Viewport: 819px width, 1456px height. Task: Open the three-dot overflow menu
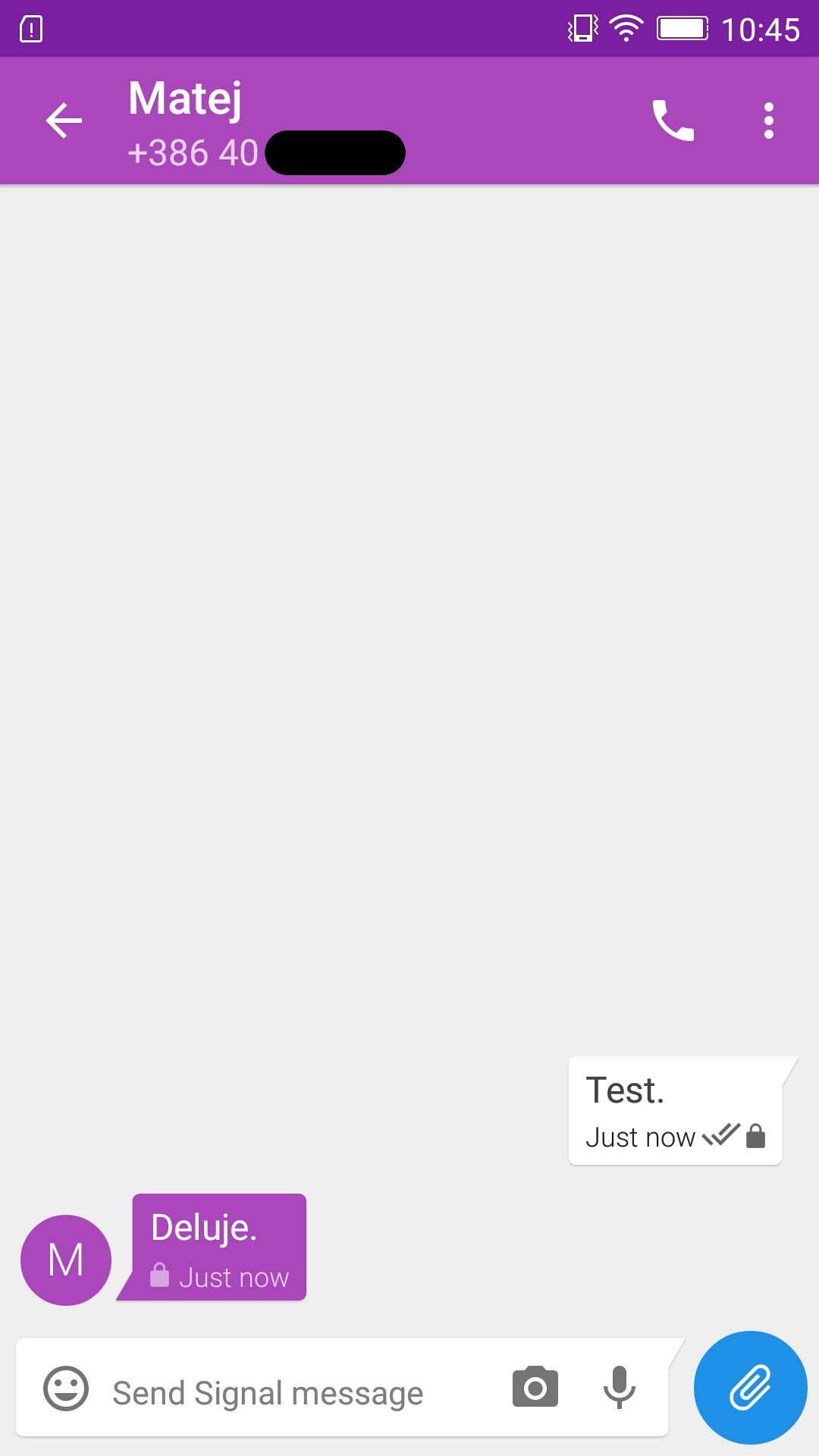[769, 121]
